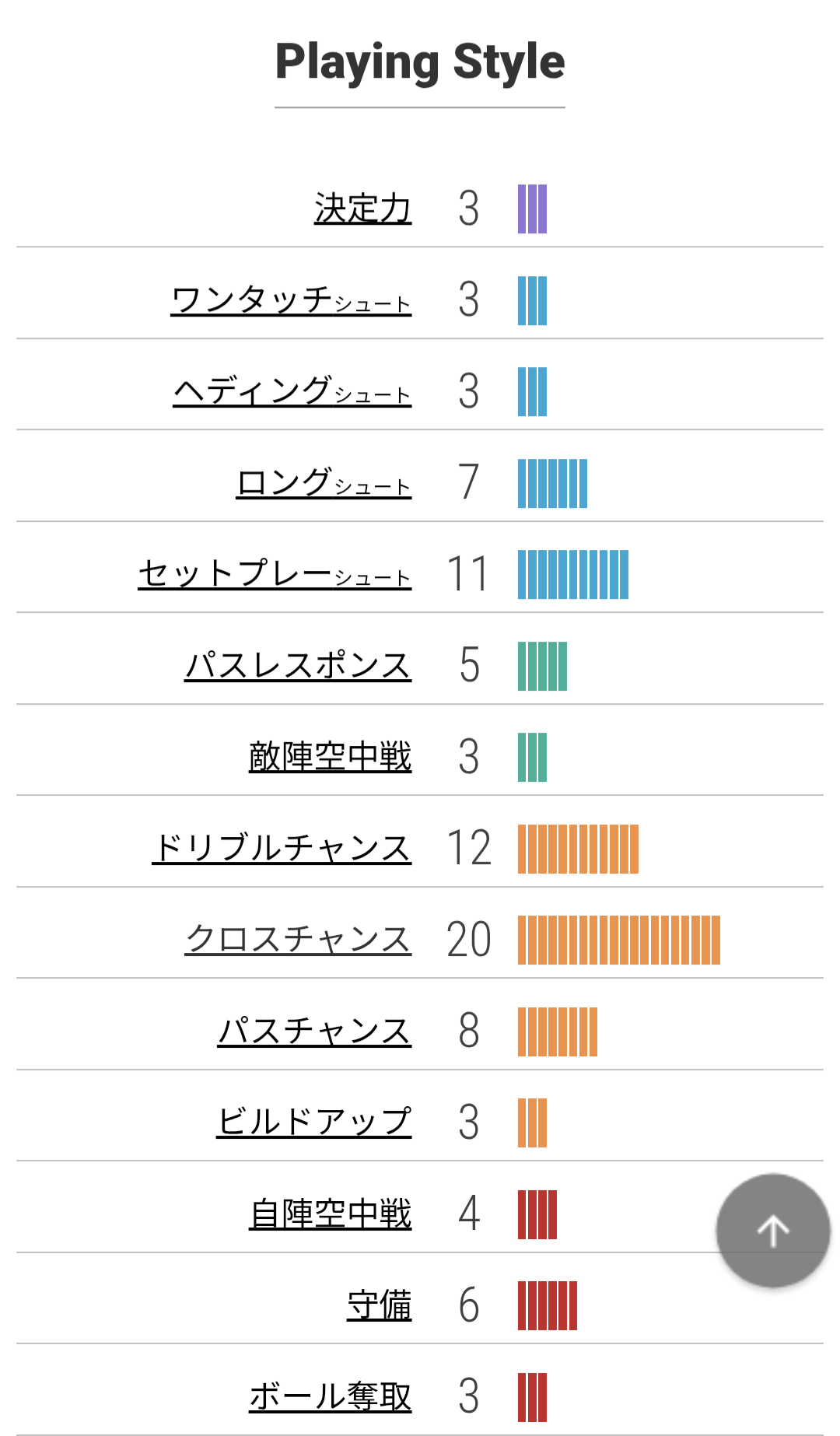Open the パスレスポンス link
The width and height of the screenshot is (840, 1436).
[x=298, y=666]
